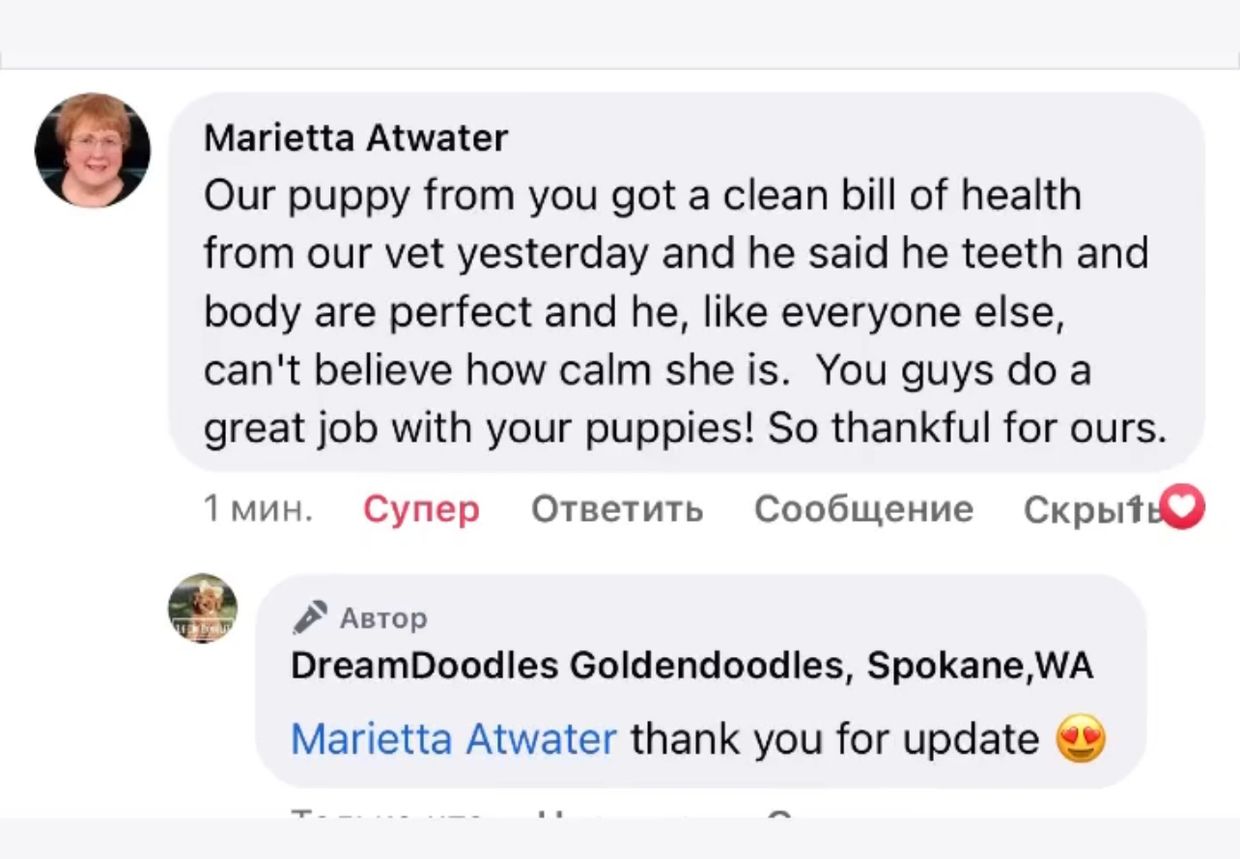
Task: Tap Сообщение to message Marietta
Action: pos(863,510)
